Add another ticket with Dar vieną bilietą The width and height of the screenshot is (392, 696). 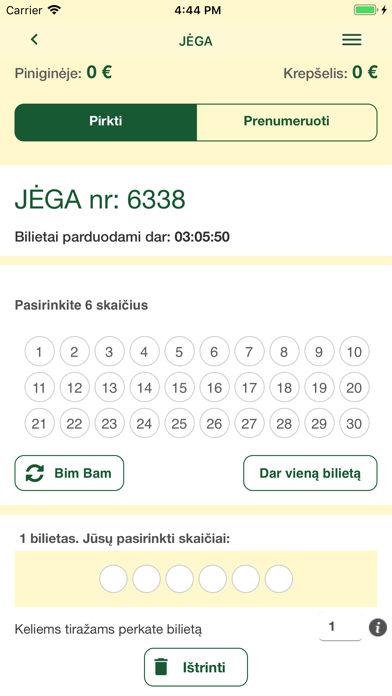[310, 473]
